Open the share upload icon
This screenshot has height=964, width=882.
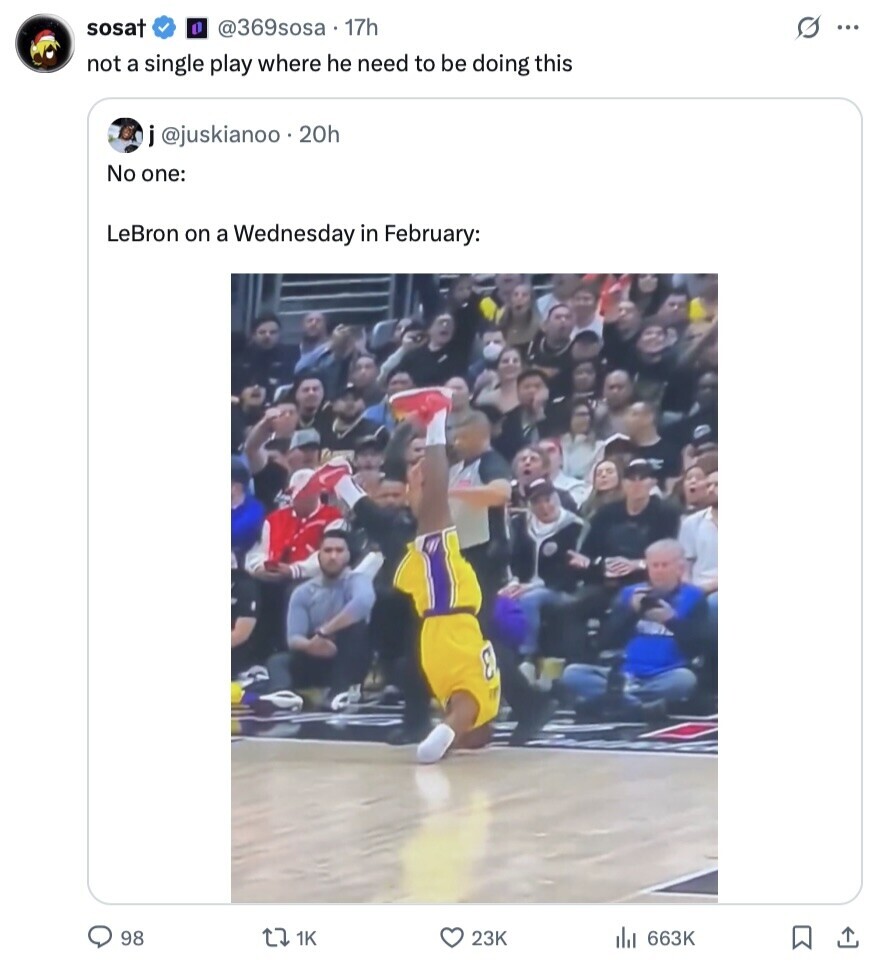tap(849, 938)
